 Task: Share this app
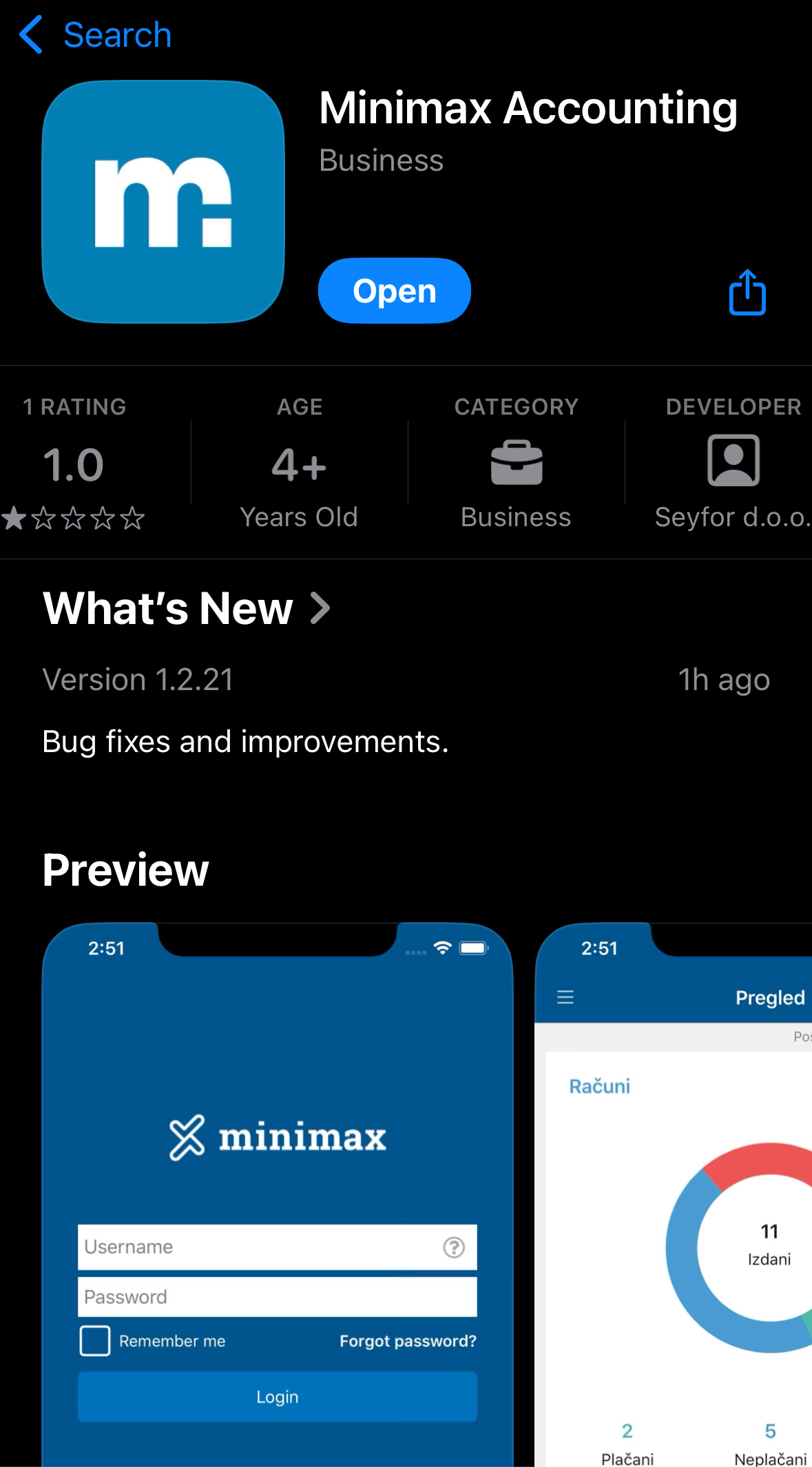(747, 293)
